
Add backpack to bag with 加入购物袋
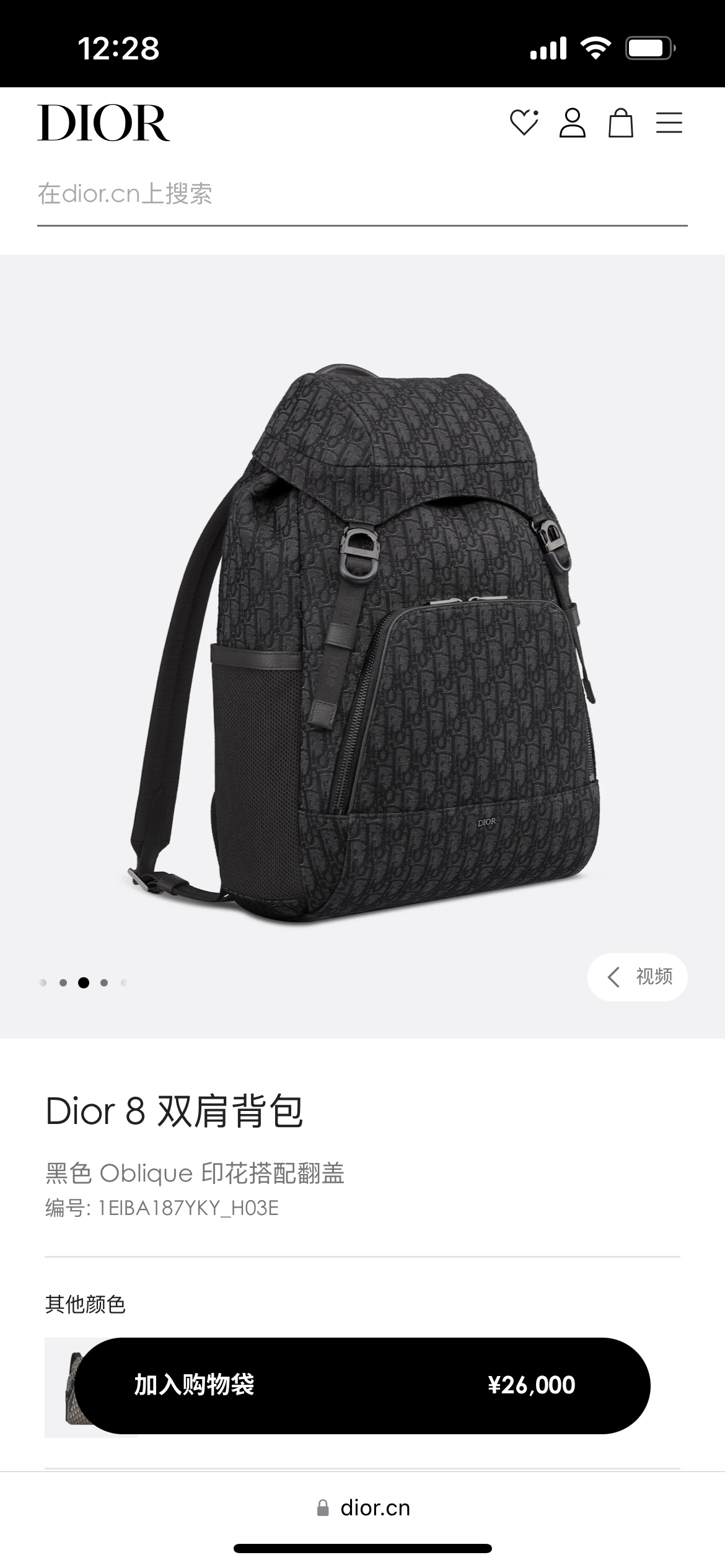pos(362,1386)
